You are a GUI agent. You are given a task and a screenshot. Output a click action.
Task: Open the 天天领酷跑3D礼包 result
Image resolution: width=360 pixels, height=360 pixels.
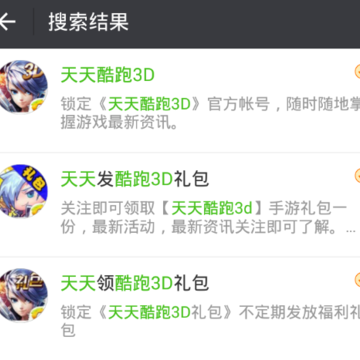pos(180,308)
